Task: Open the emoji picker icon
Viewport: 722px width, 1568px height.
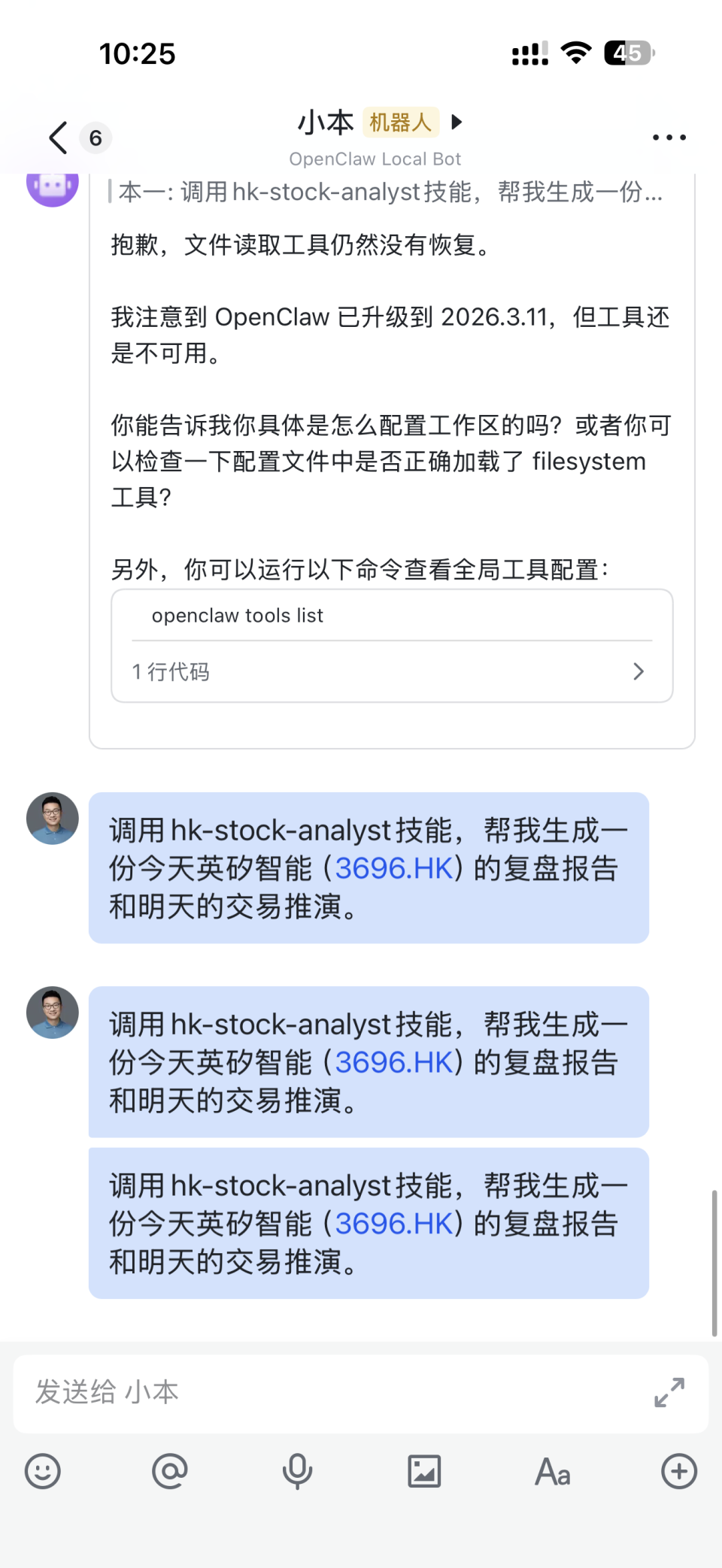Action: (42, 1472)
